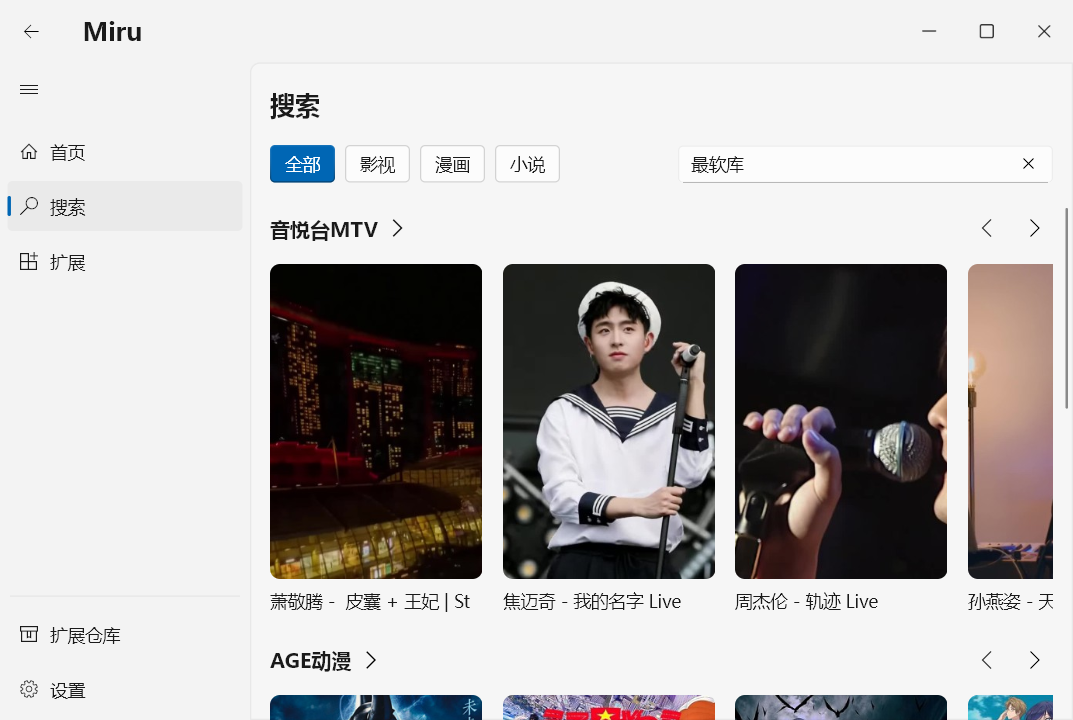Image resolution: width=1073 pixels, height=720 pixels.
Task: Show previous items in 音悦台MTV row
Action: (986, 229)
